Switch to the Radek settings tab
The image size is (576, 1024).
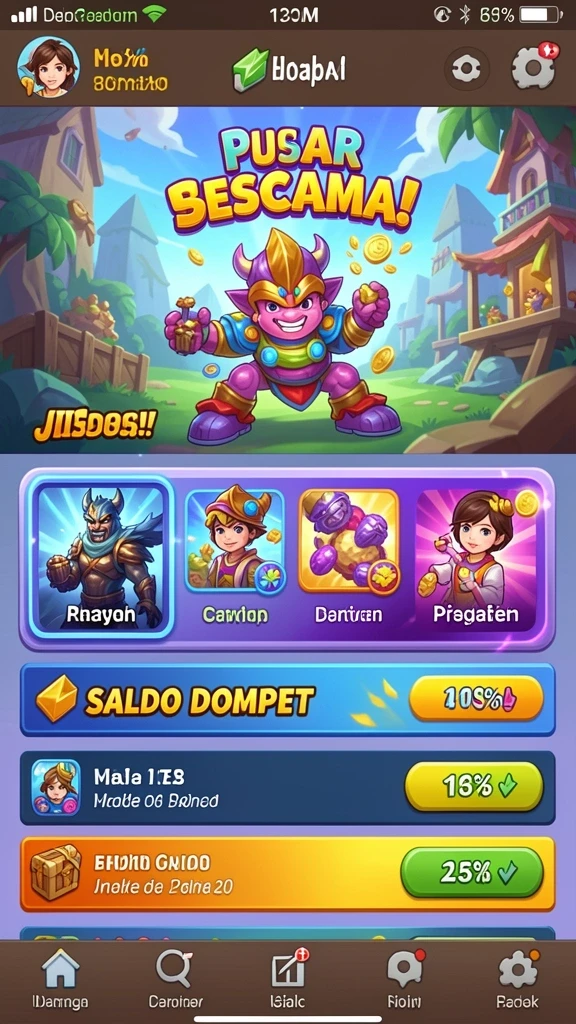518,982
